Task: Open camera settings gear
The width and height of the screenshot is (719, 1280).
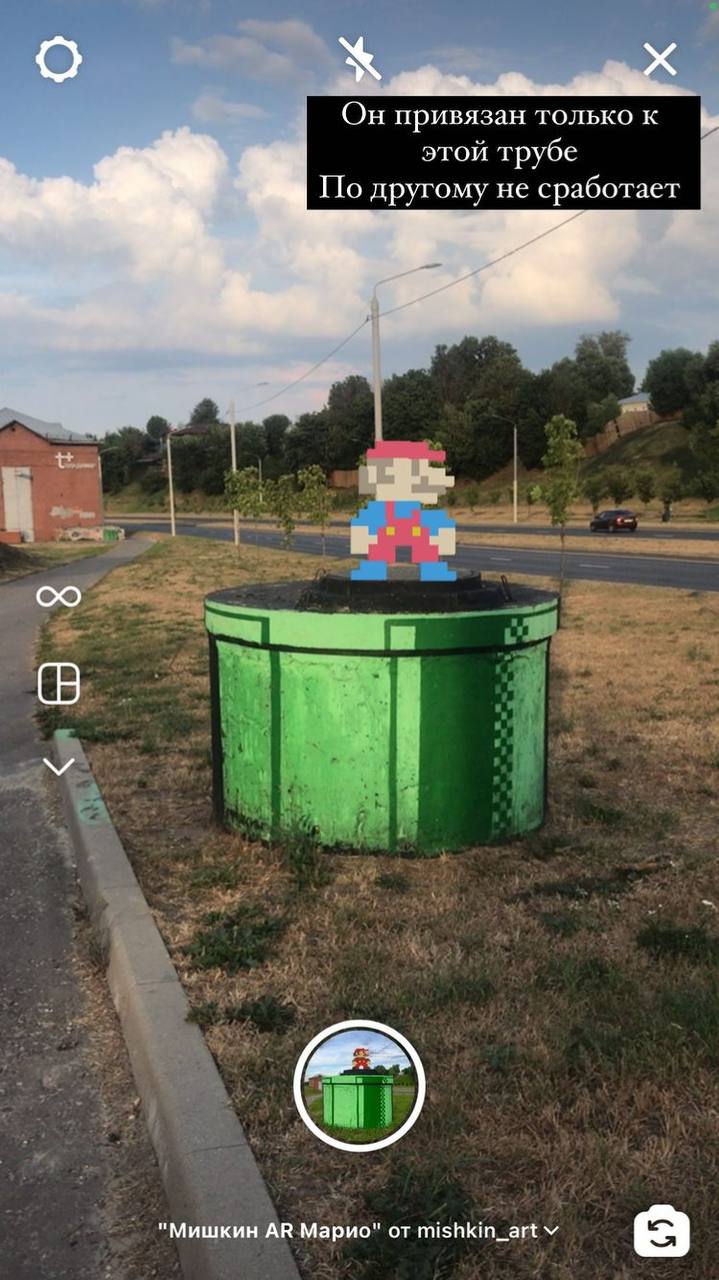Action: (59, 60)
